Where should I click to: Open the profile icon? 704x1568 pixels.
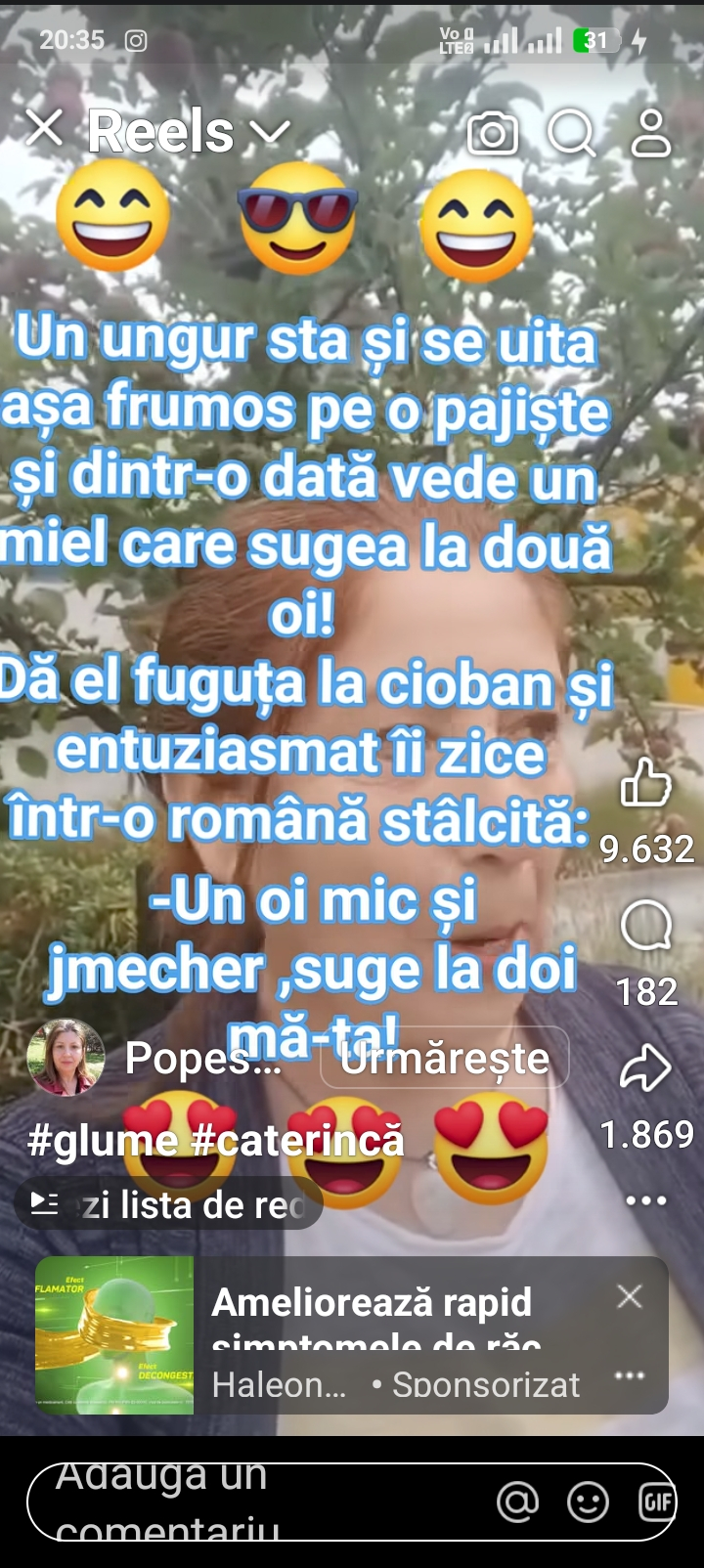point(650,133)
